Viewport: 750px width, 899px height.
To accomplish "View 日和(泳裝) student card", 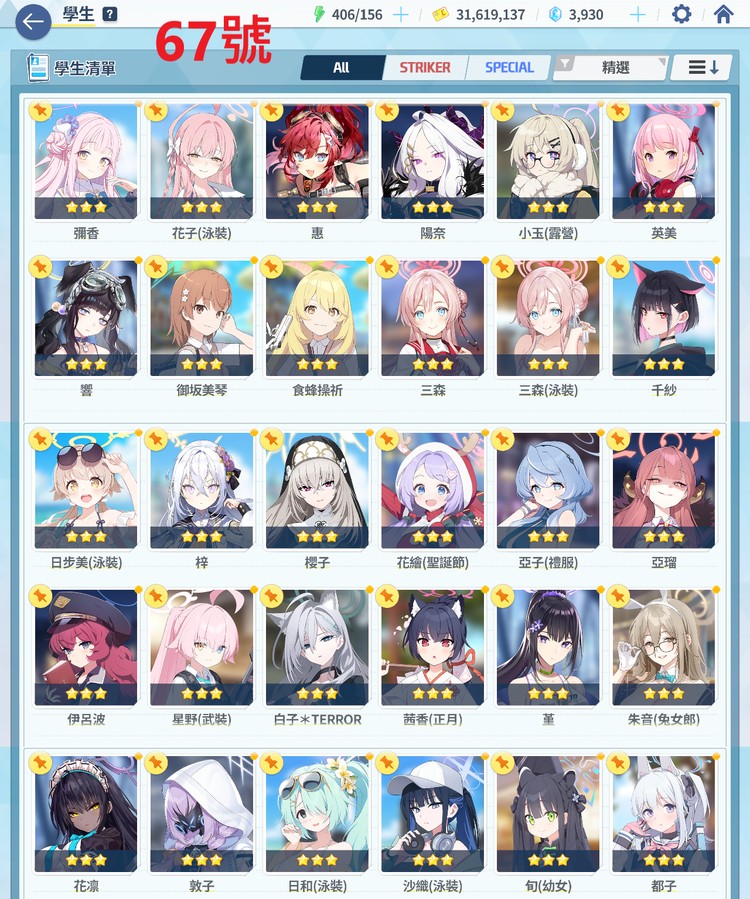I will (317, 813).
